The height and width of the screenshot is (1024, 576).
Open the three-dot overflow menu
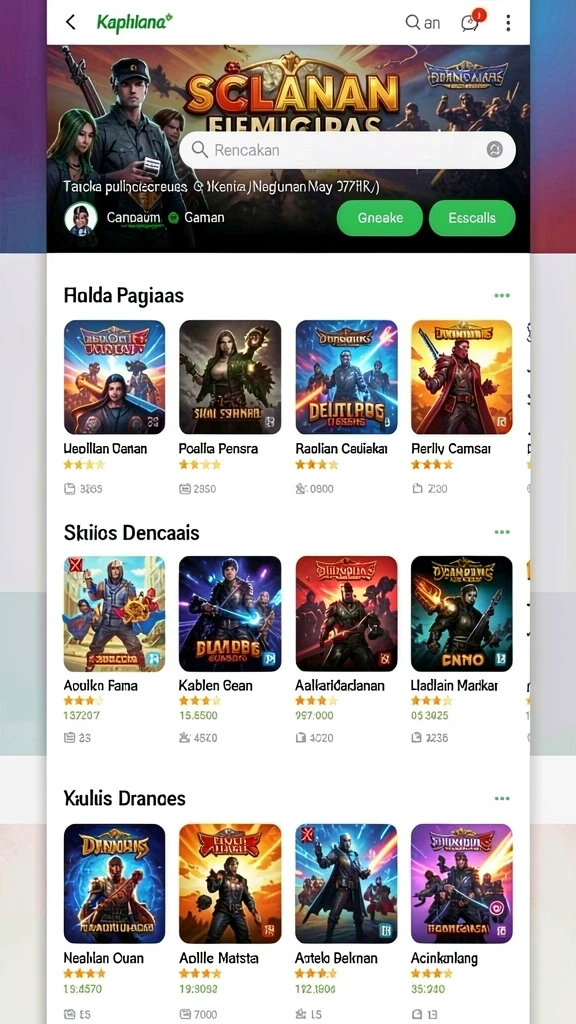(x=508, y=23)
